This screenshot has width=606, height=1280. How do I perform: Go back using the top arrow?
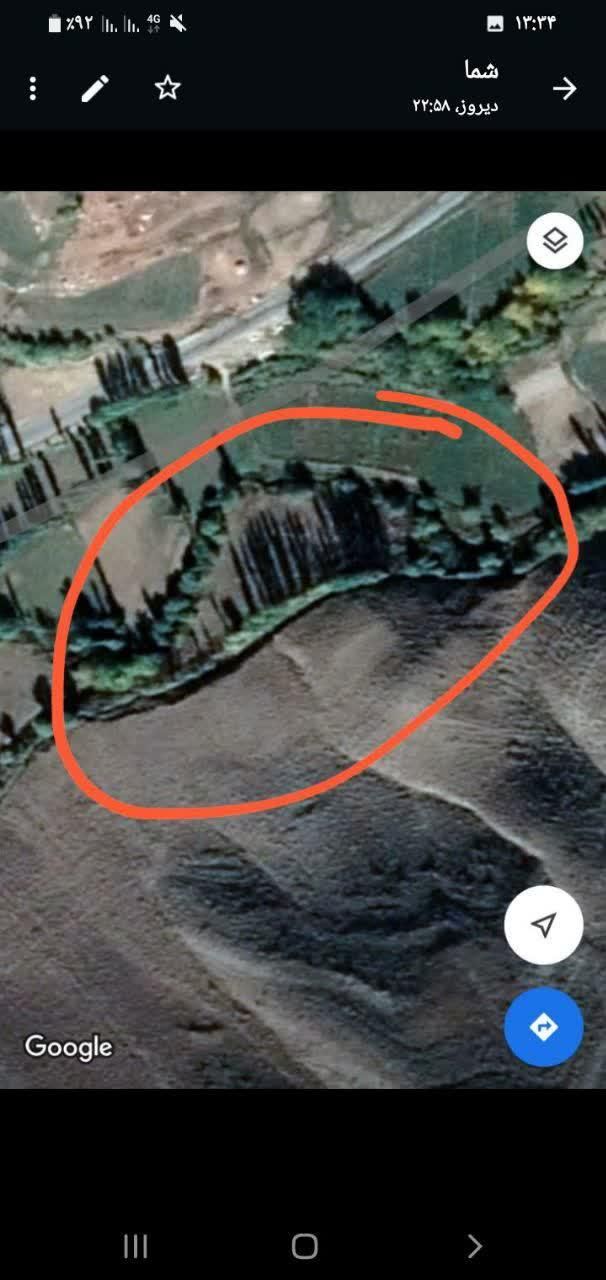[564, 89]
